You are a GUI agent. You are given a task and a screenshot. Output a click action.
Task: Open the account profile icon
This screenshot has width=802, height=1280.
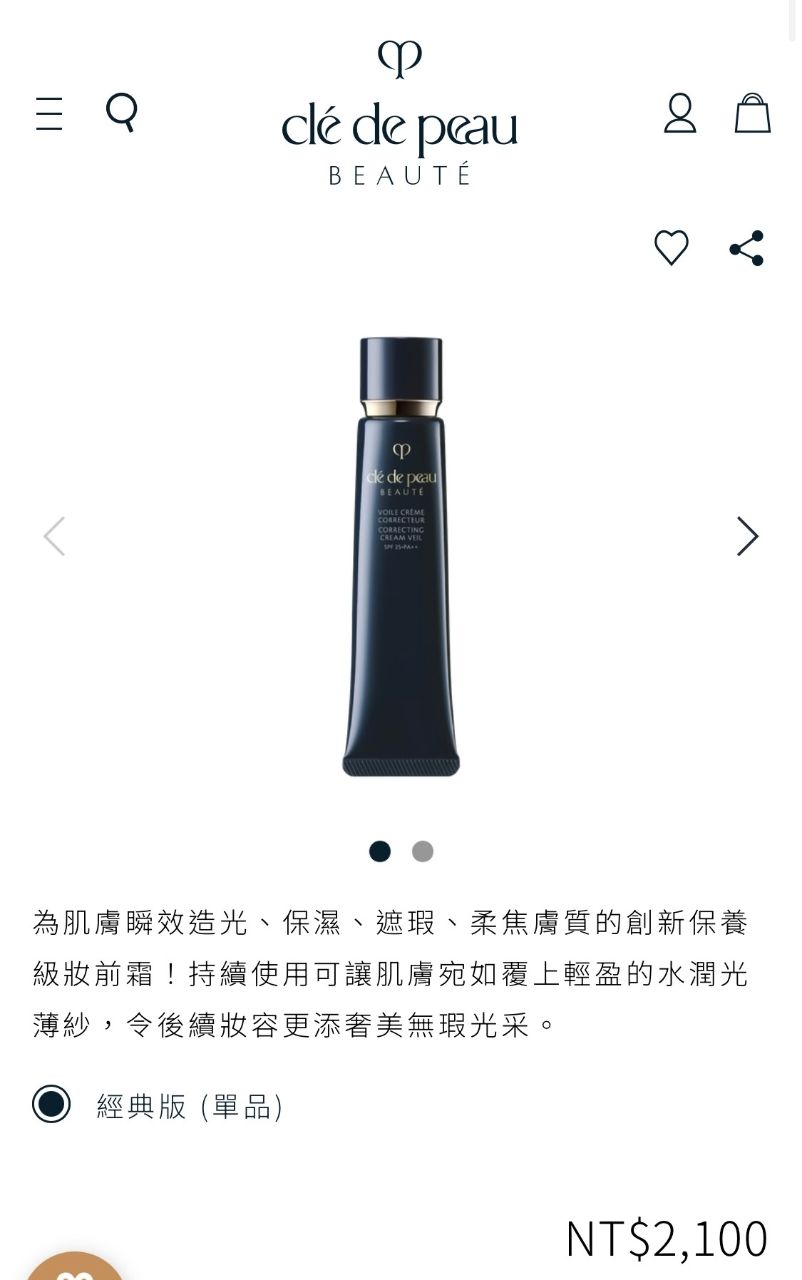click(680, 113)
